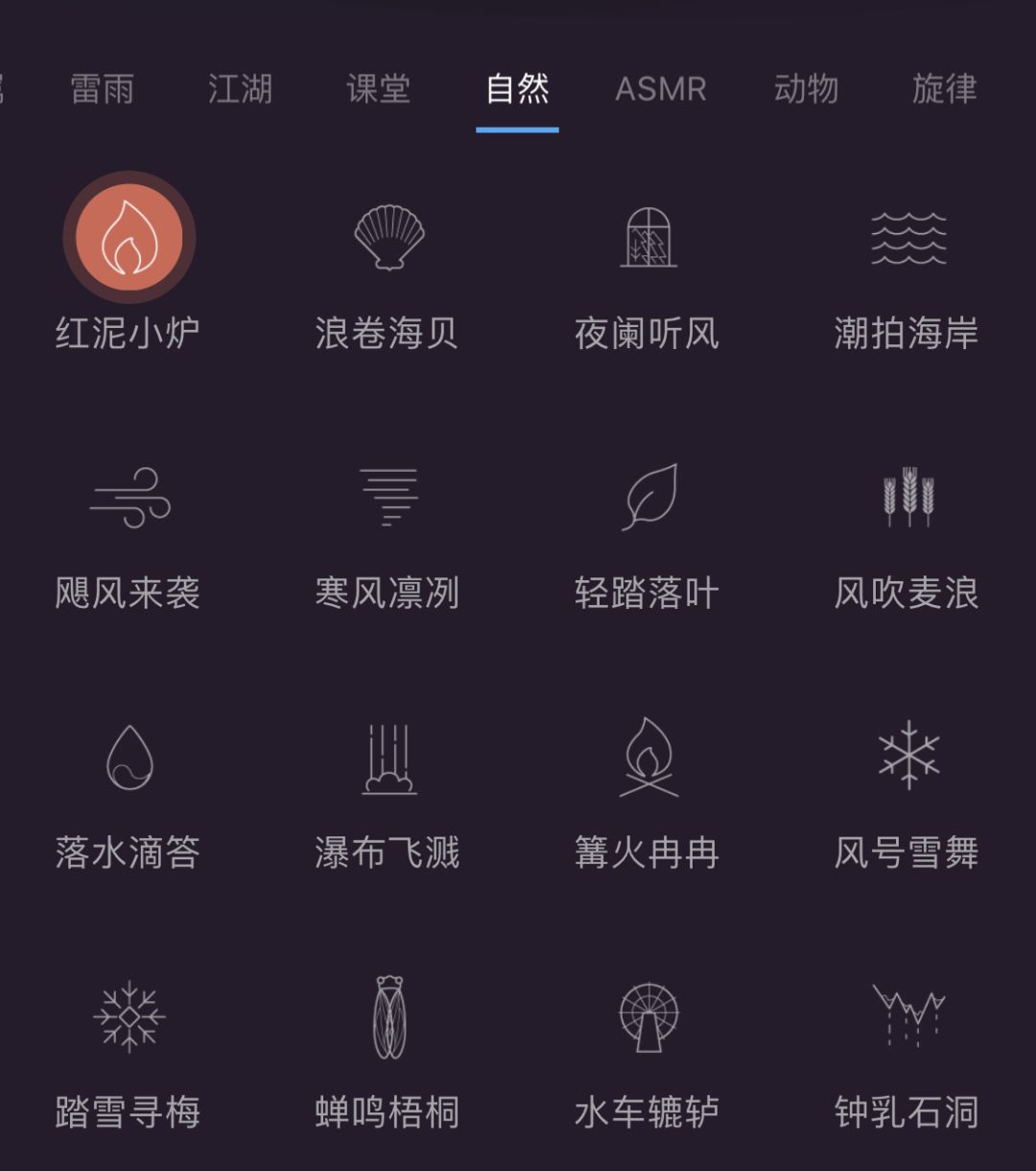The image size is (1036, 1171).
Task: Select the 轻踏落叶 leaf sound
Action: (648, 497)
